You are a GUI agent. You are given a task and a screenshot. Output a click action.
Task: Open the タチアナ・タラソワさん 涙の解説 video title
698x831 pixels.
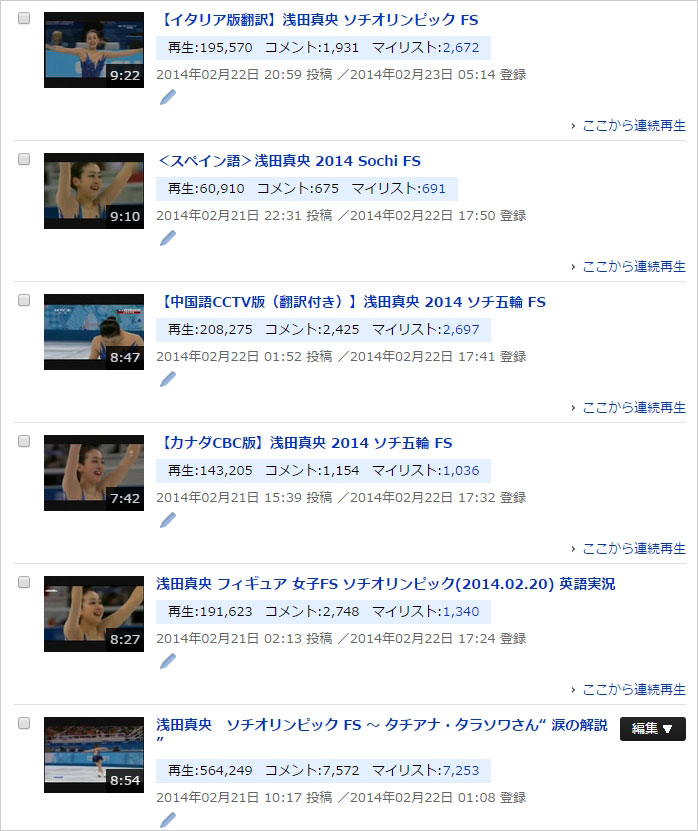point(381,725)
